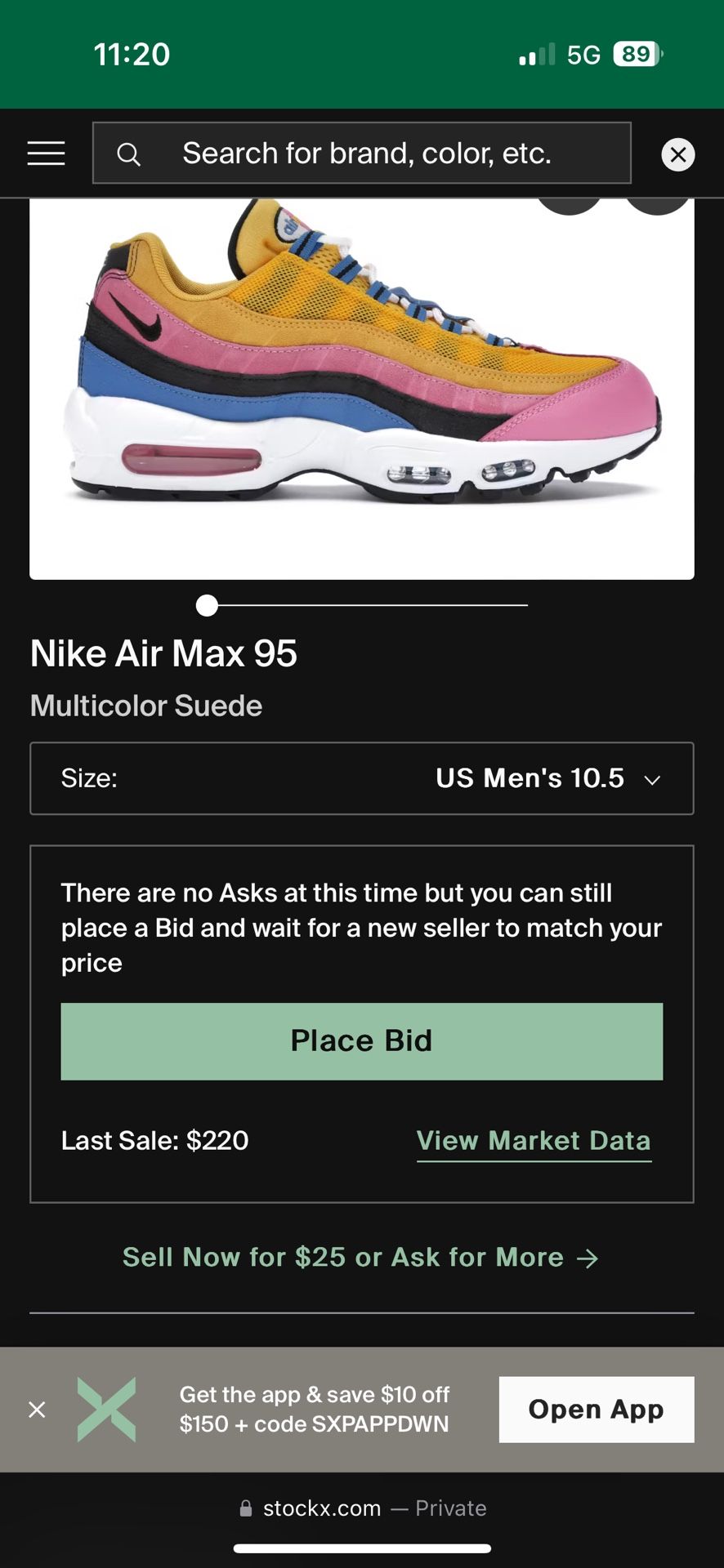Select the StockX logo in the app banner
Image resolution: width=724 pixels, height=1568 pixels.
point(105,1409)
